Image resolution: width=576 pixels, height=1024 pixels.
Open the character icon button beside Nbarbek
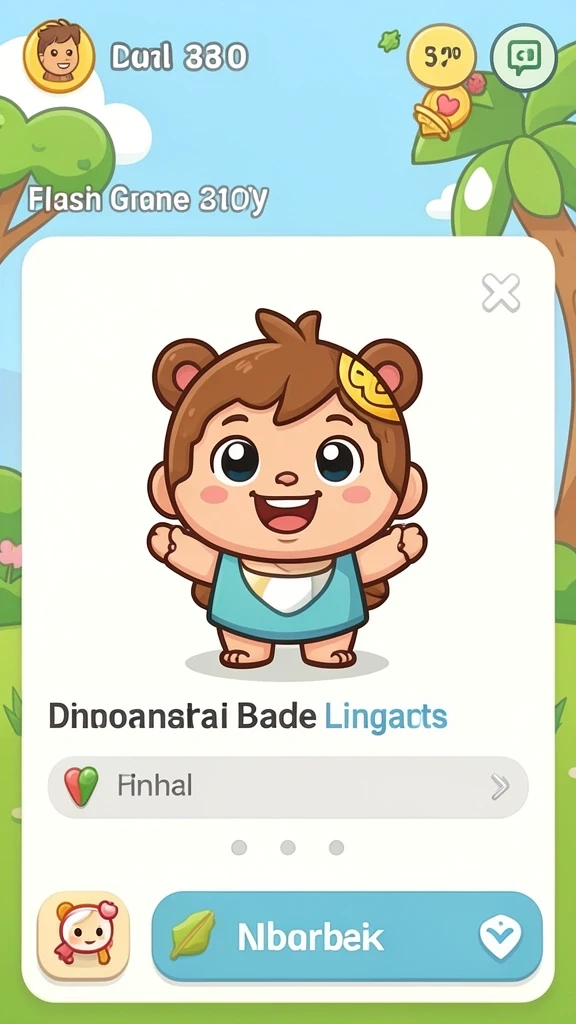point(84,936)
